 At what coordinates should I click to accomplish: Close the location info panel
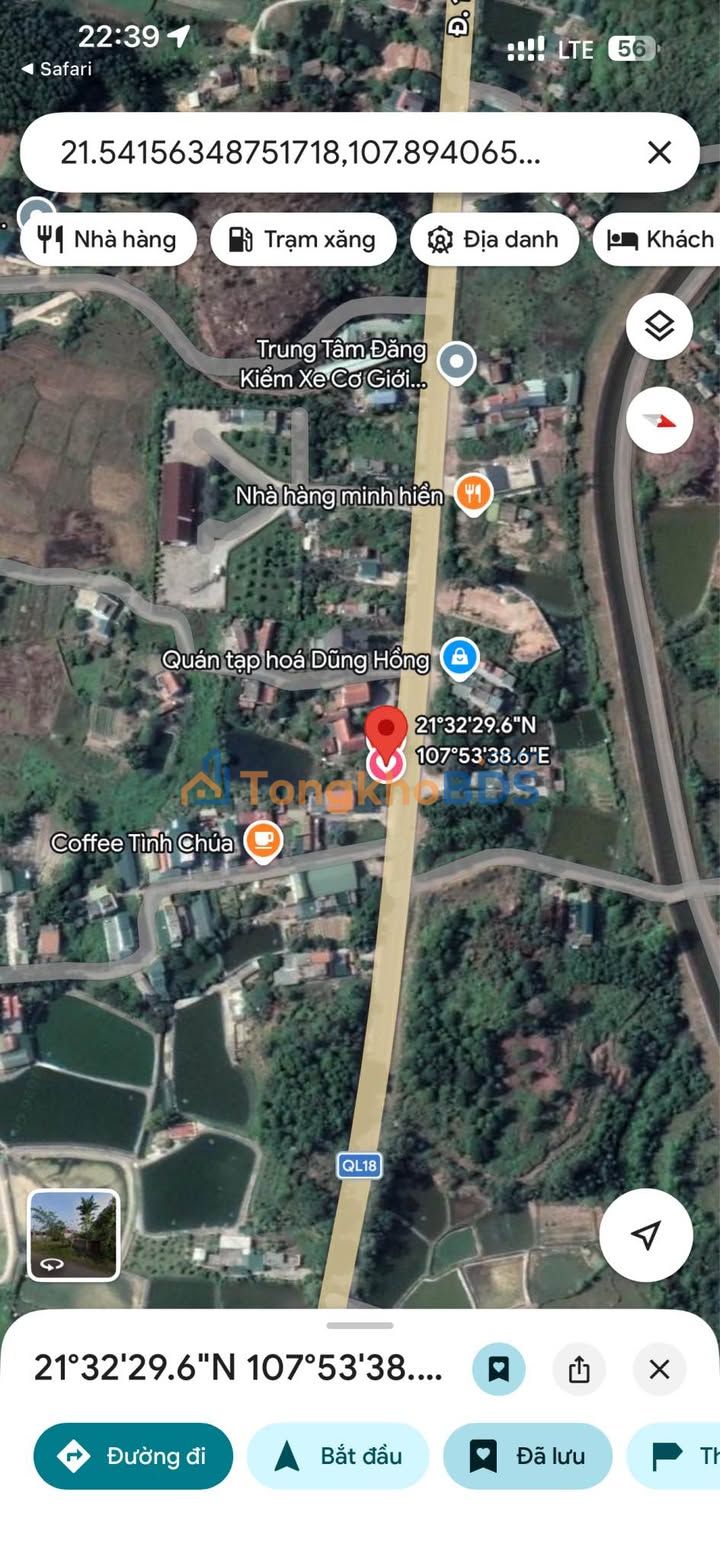tap(659, 1369)
